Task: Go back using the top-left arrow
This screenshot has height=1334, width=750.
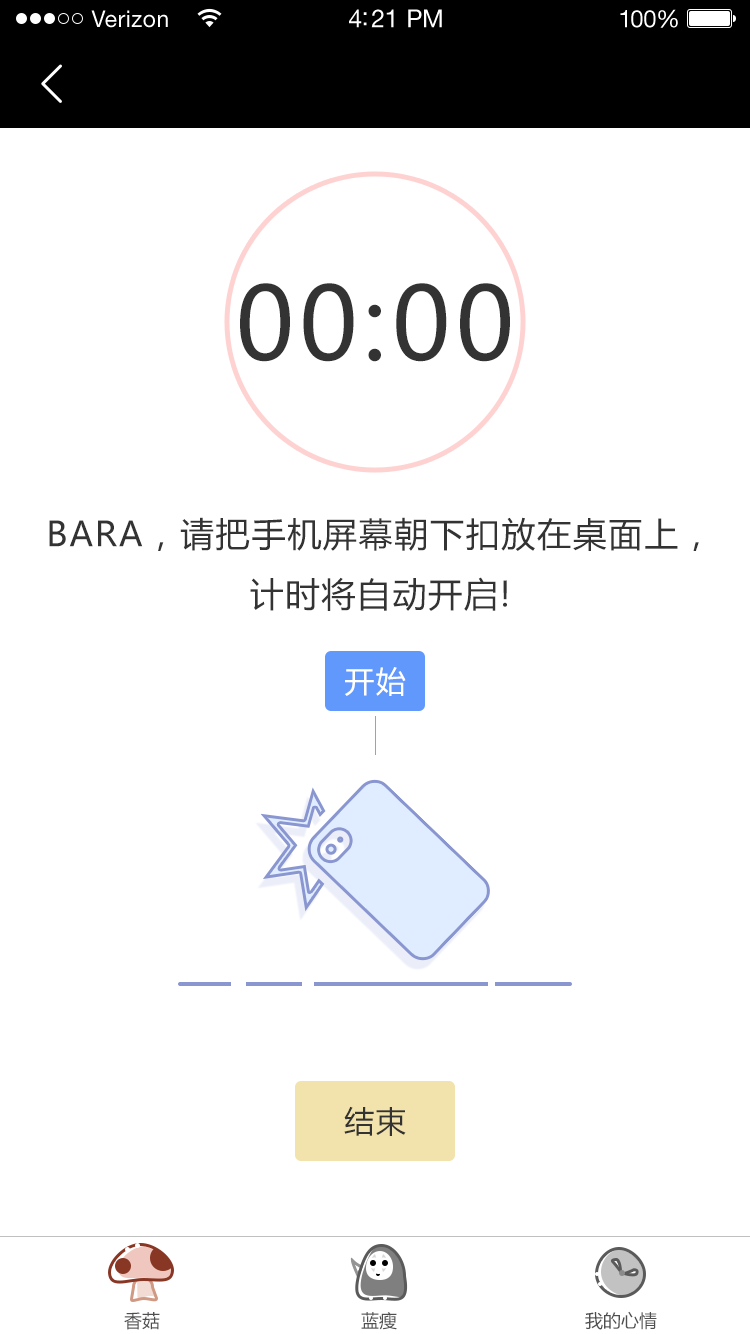Action: [52, 84]
